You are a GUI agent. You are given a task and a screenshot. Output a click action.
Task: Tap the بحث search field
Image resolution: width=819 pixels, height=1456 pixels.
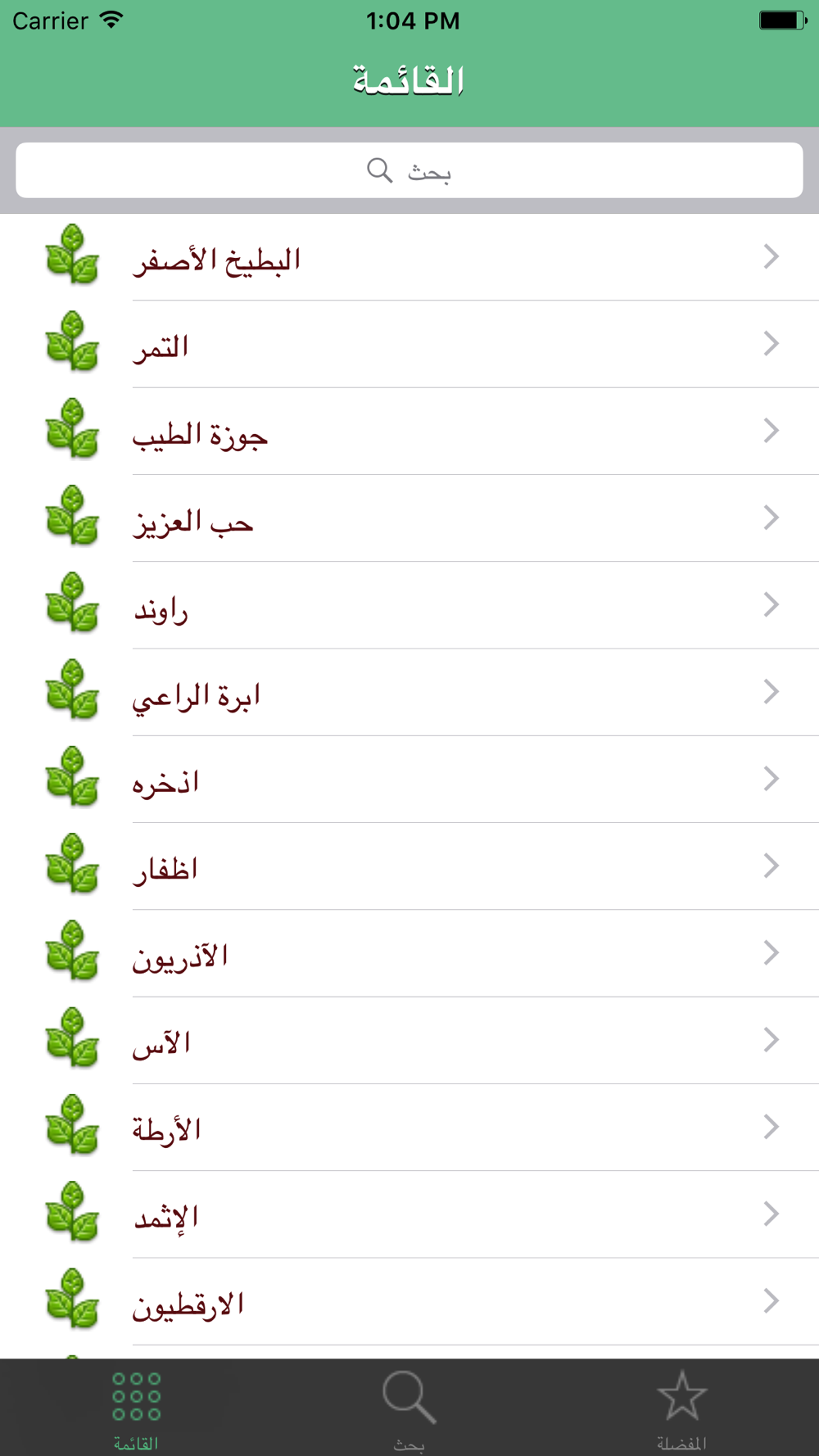pos(409,170)
